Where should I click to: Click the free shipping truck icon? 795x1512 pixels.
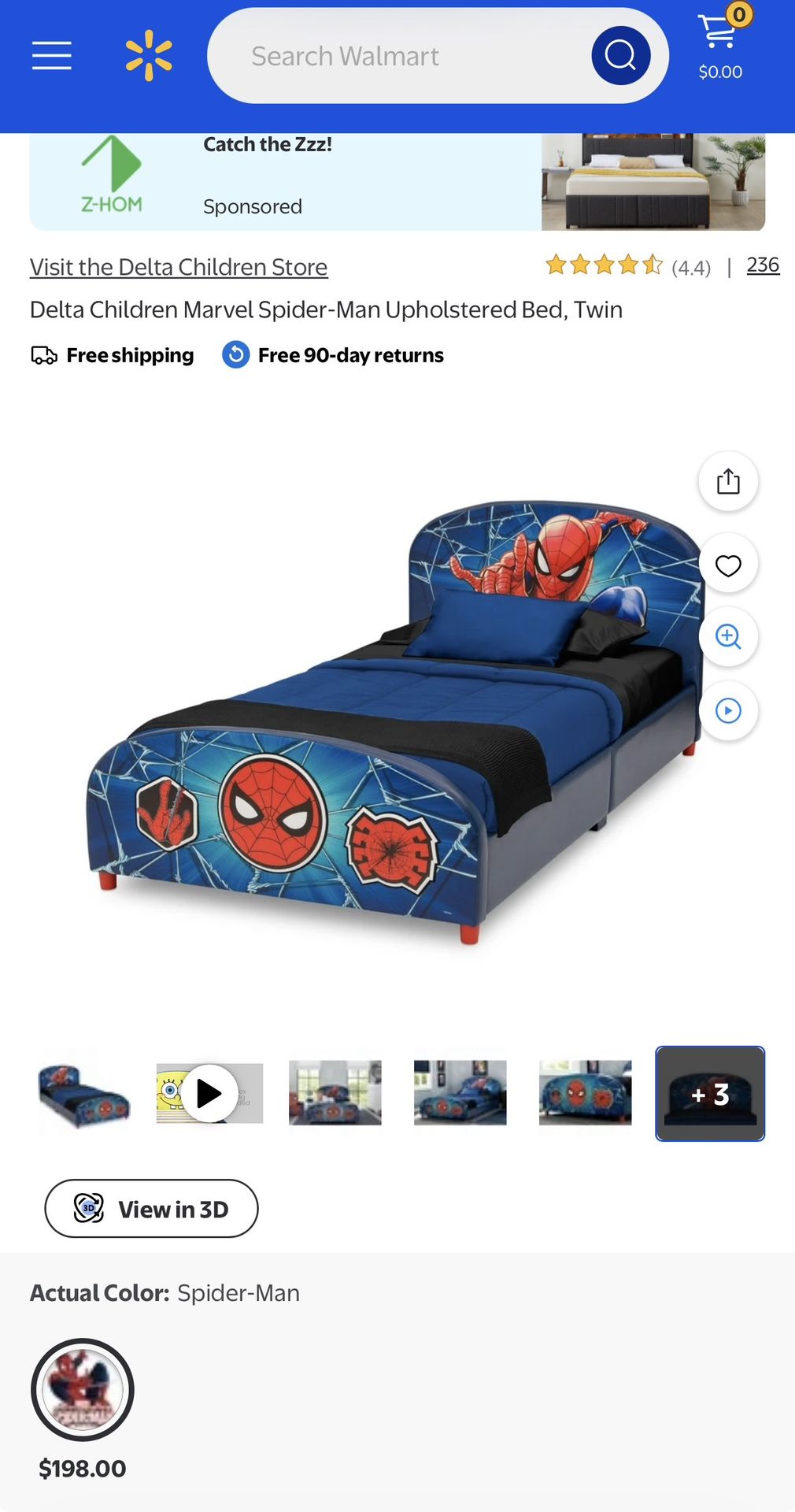(43, 354)
